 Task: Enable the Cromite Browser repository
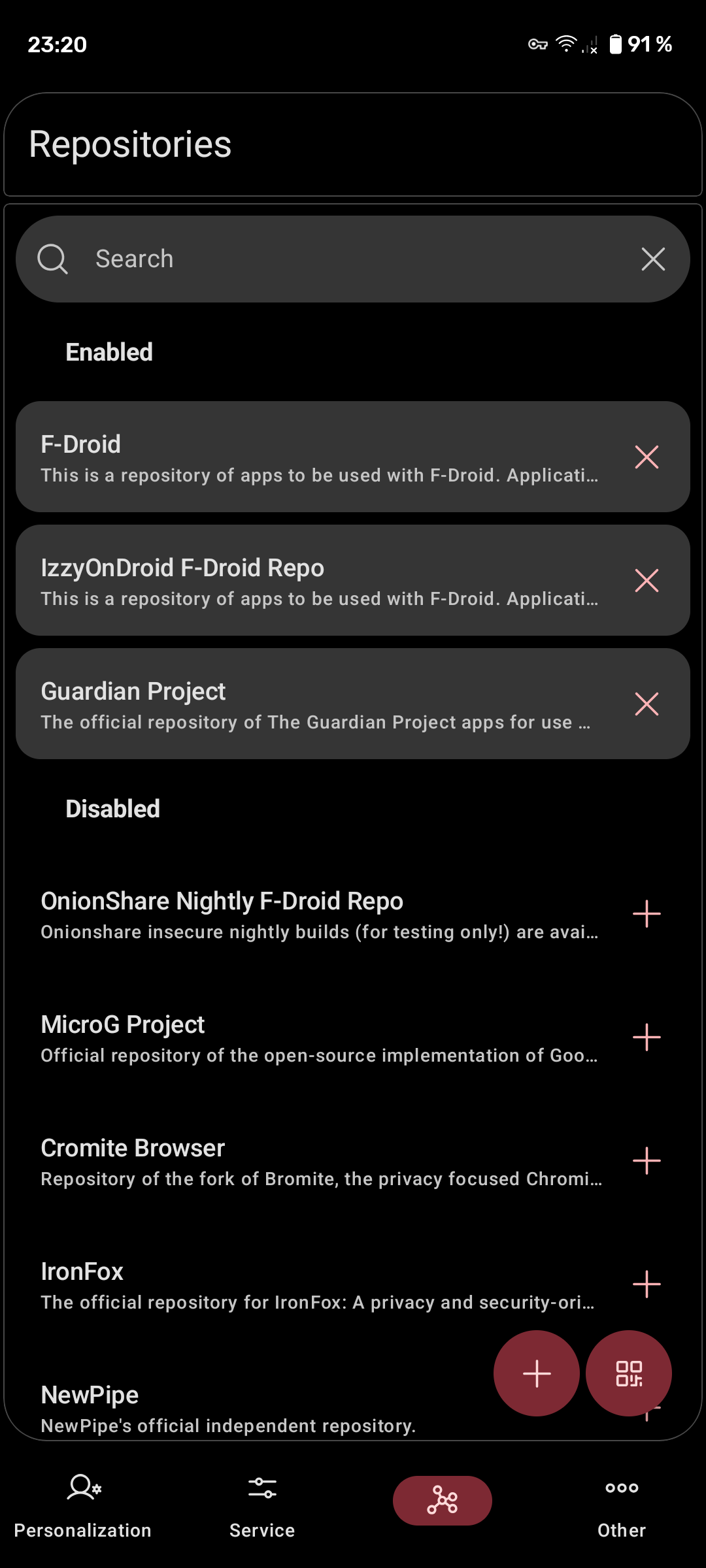click(x=647, y=1160)
